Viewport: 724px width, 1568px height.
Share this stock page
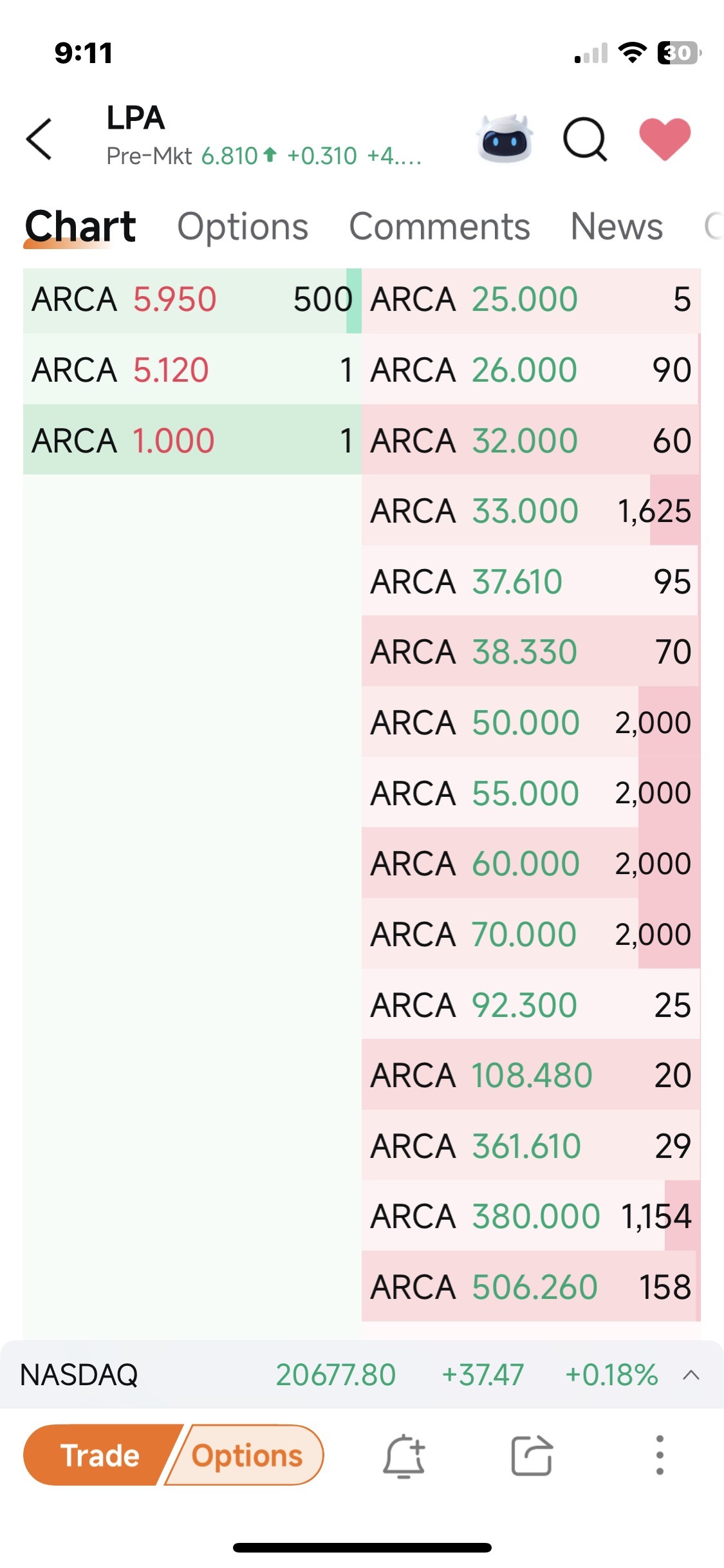point(532,1455)
